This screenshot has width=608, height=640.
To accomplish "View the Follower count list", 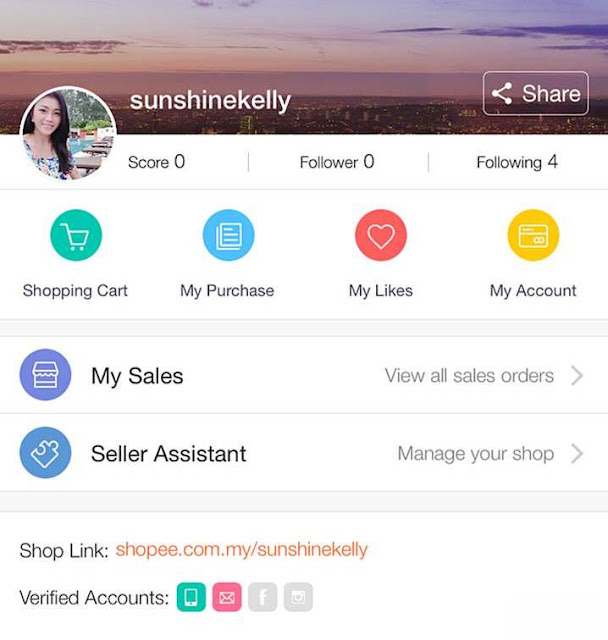I will 336,162.
